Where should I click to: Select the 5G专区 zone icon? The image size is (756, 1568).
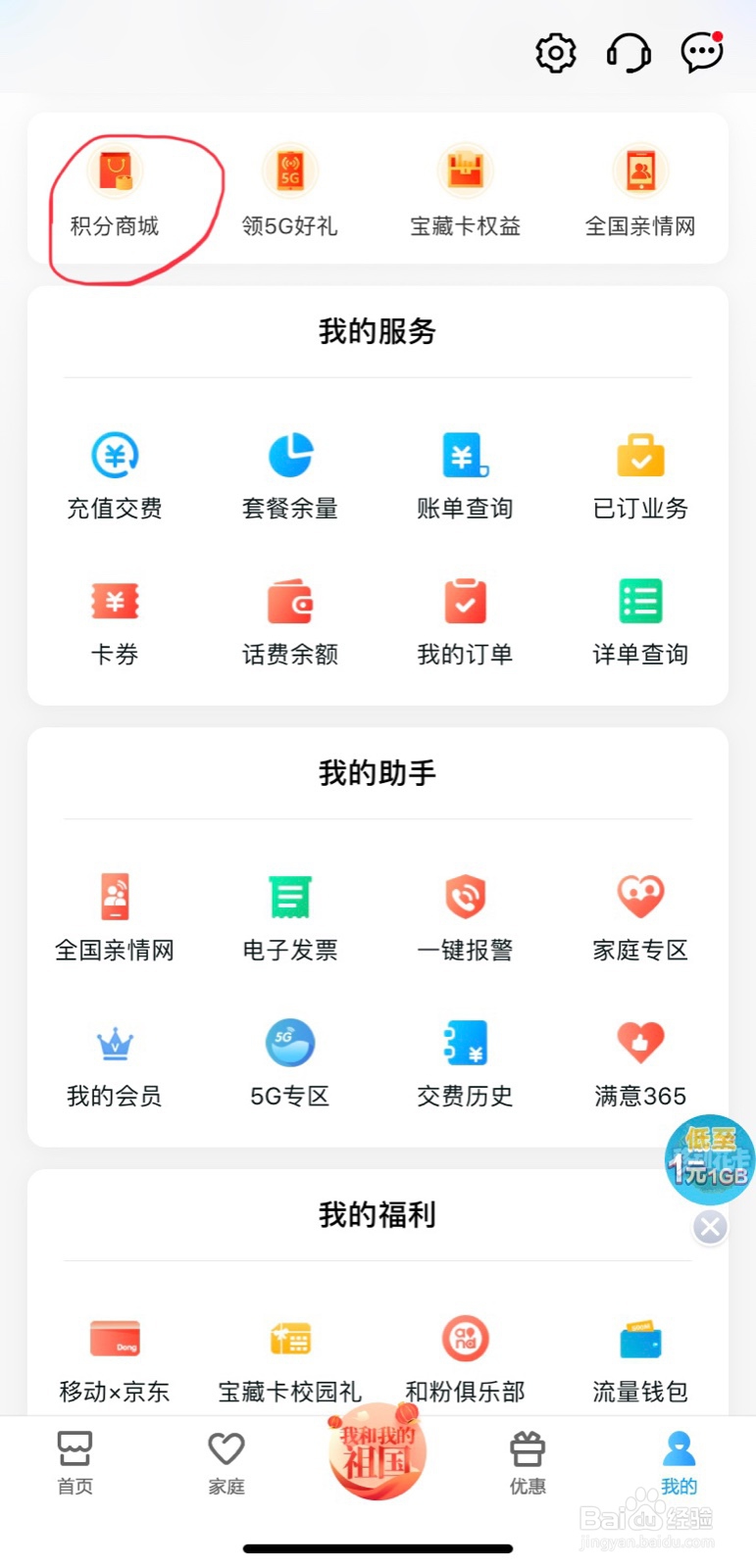pos(289,1042)
